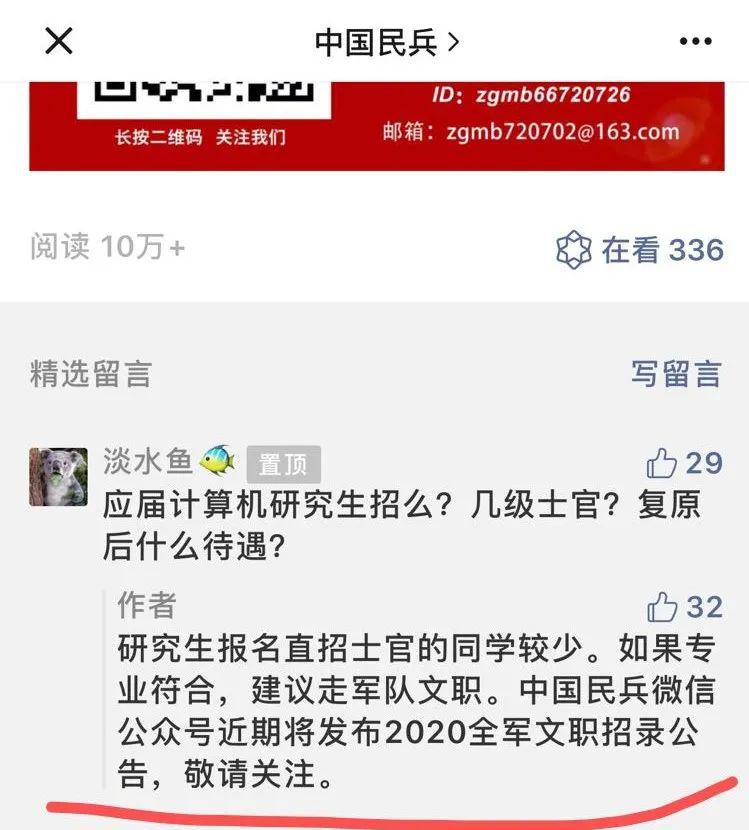Viewport: 749px width, 830px height.
Task: Close the article page
Action: coord(60,41)
